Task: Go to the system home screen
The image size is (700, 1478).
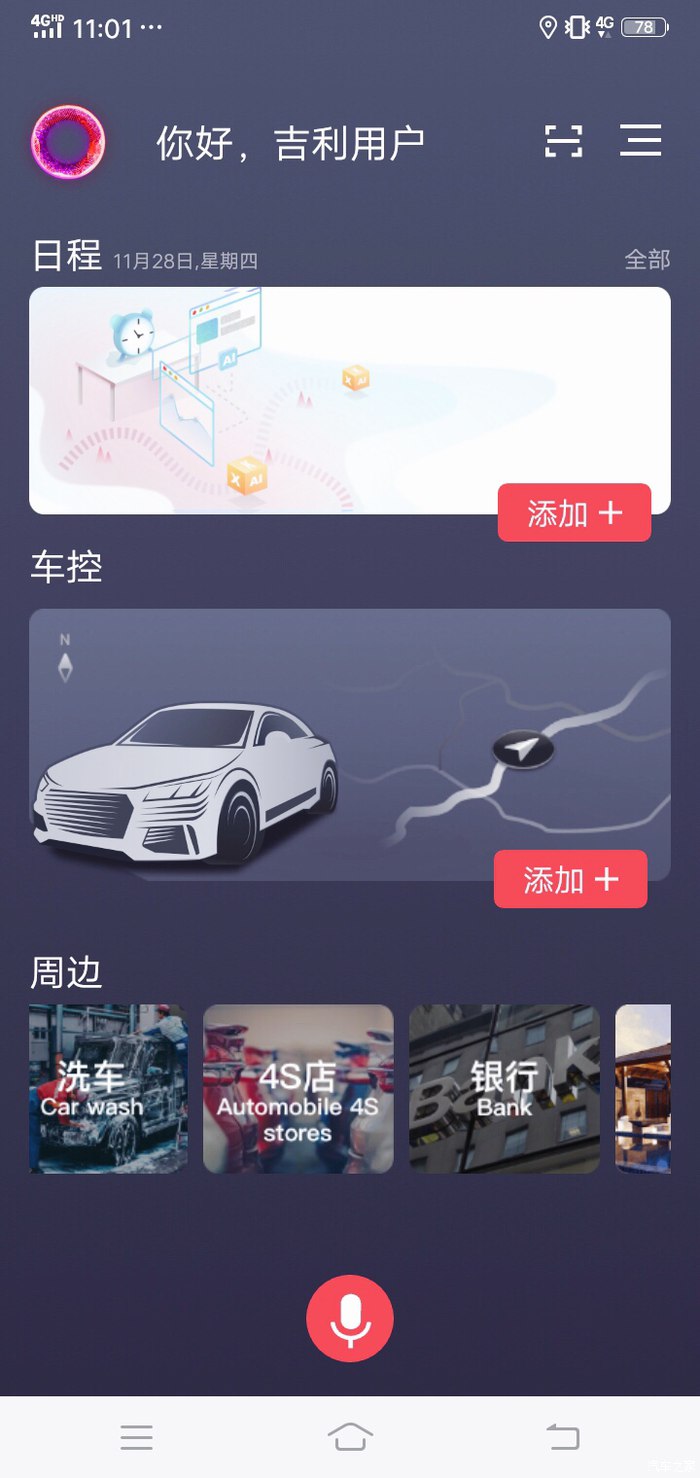Action: [x=350, y=1438]
